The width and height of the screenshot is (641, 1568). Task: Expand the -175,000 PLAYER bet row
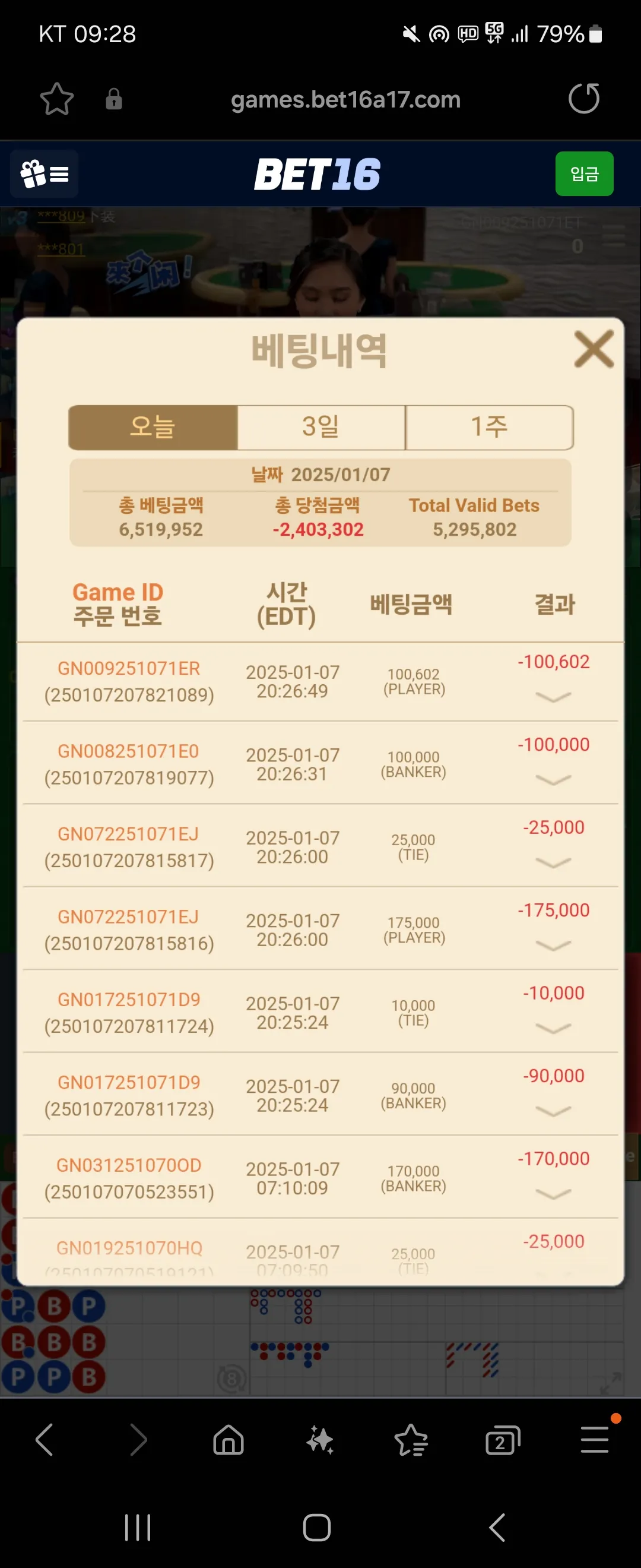coord(553,946)
